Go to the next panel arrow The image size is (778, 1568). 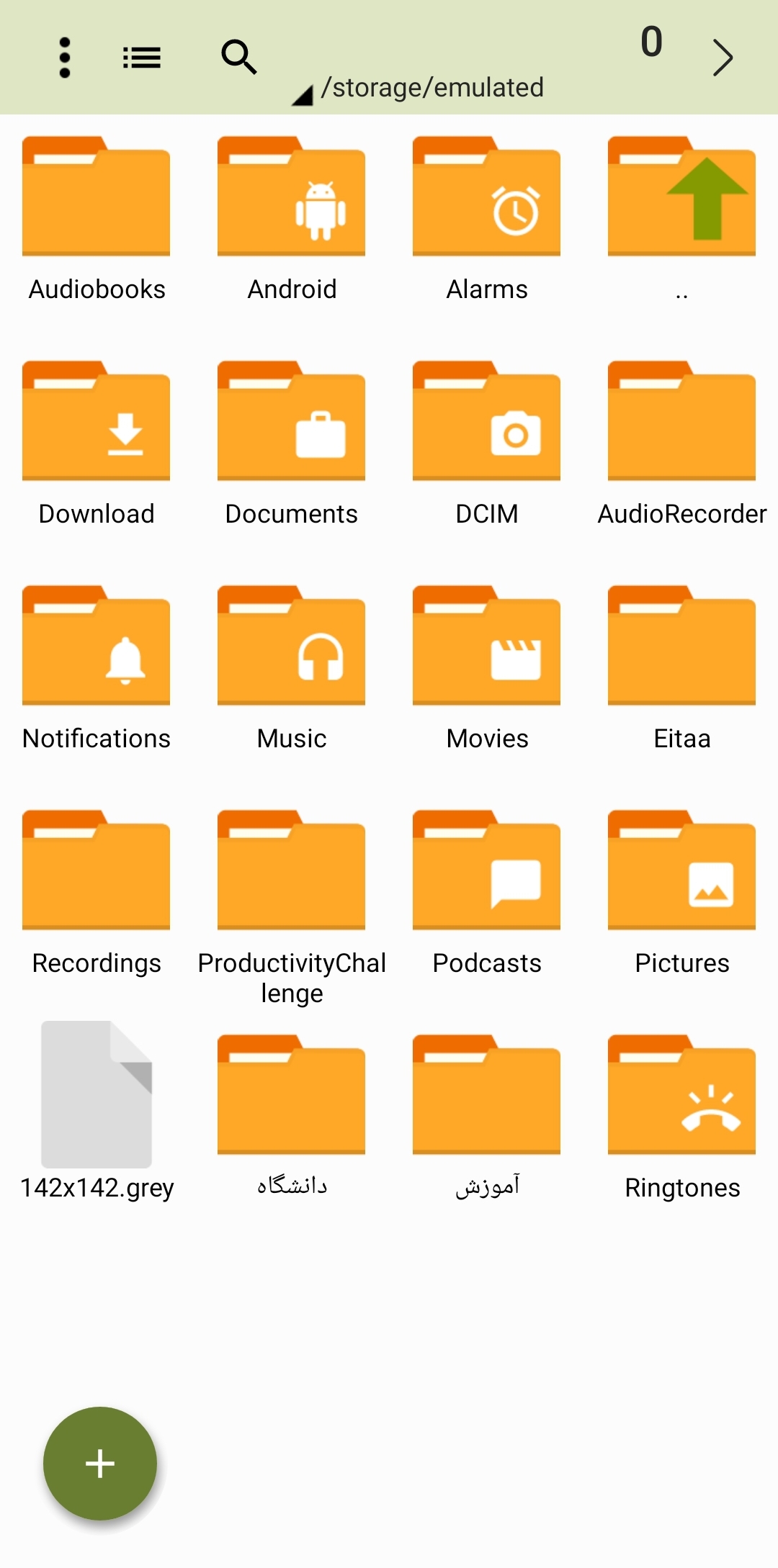(x=723, y=58)
